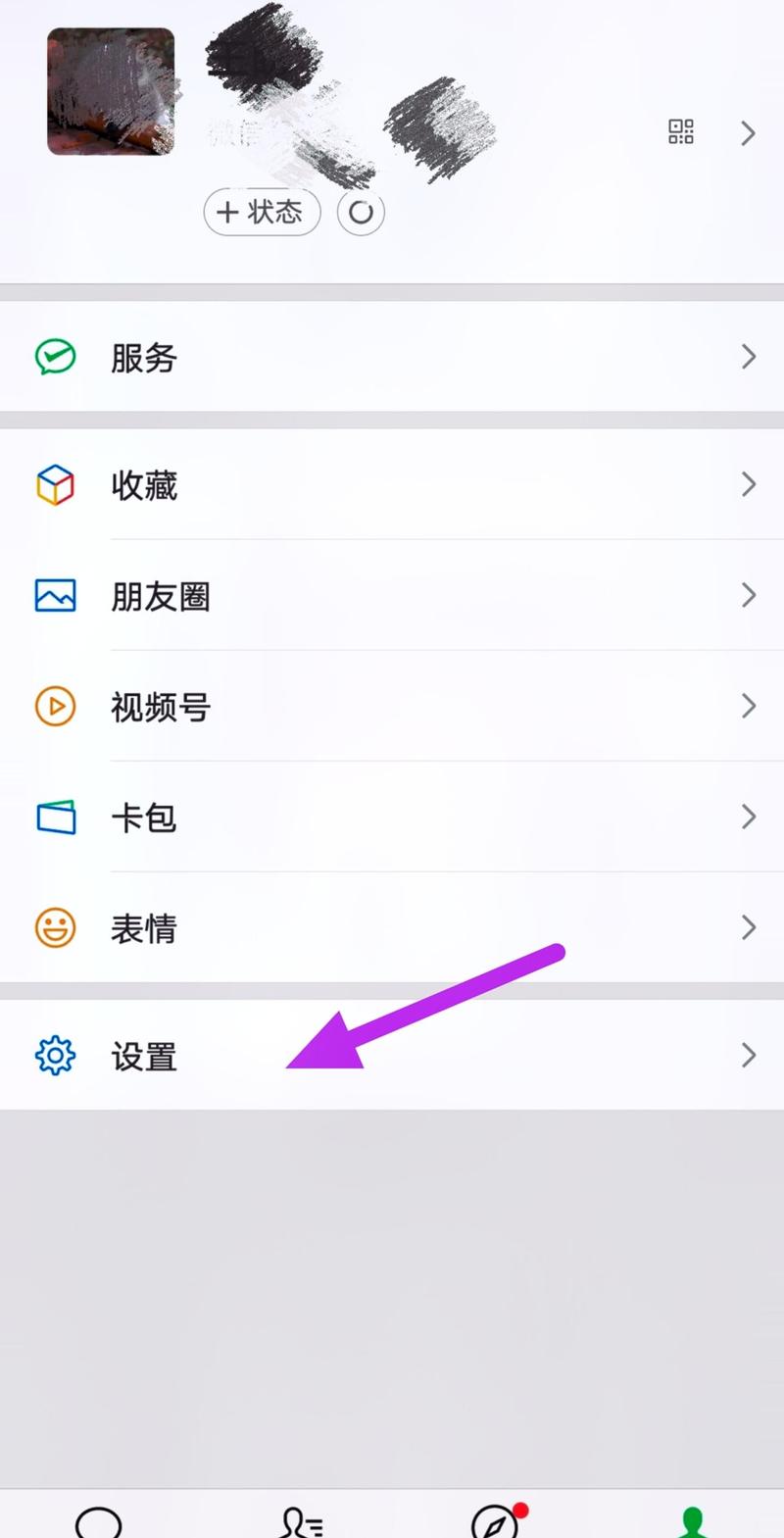784x1538 pixels.
Task: Open 朋友圈 (Moments)
Action: pos(392,595)
